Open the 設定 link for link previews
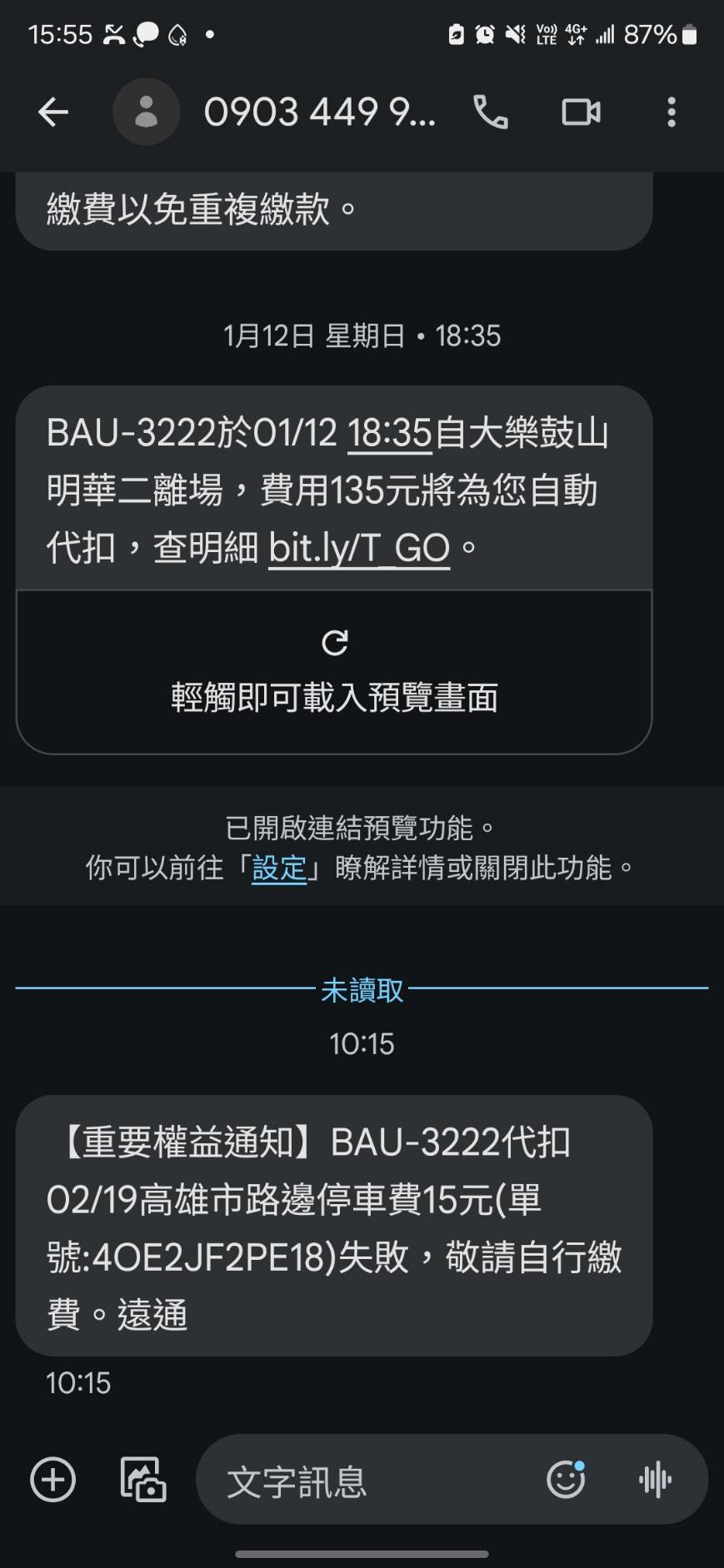 pyautogui.click(x=279, y=869)
